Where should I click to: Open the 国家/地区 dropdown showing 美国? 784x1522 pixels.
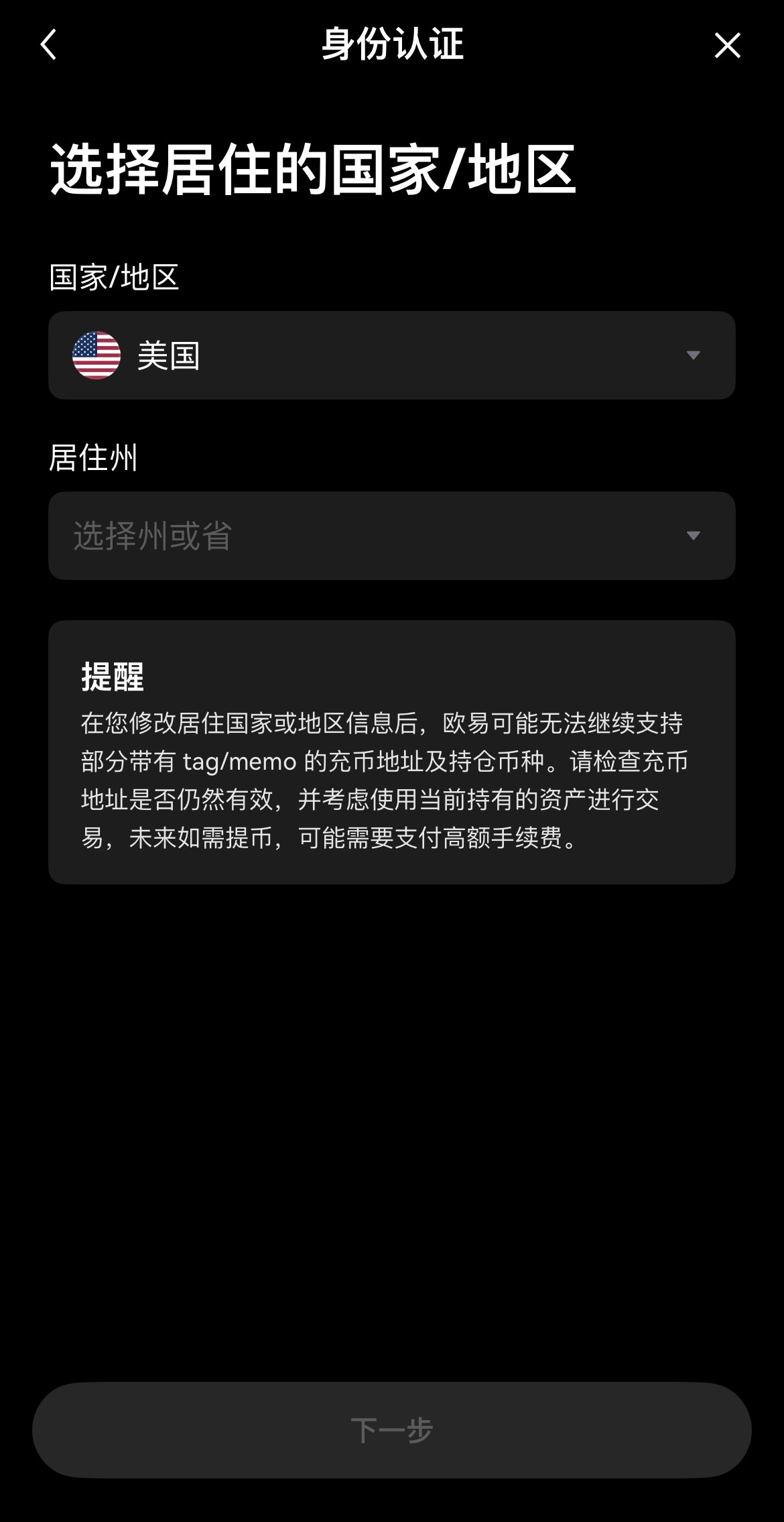[x=391, y=355]
